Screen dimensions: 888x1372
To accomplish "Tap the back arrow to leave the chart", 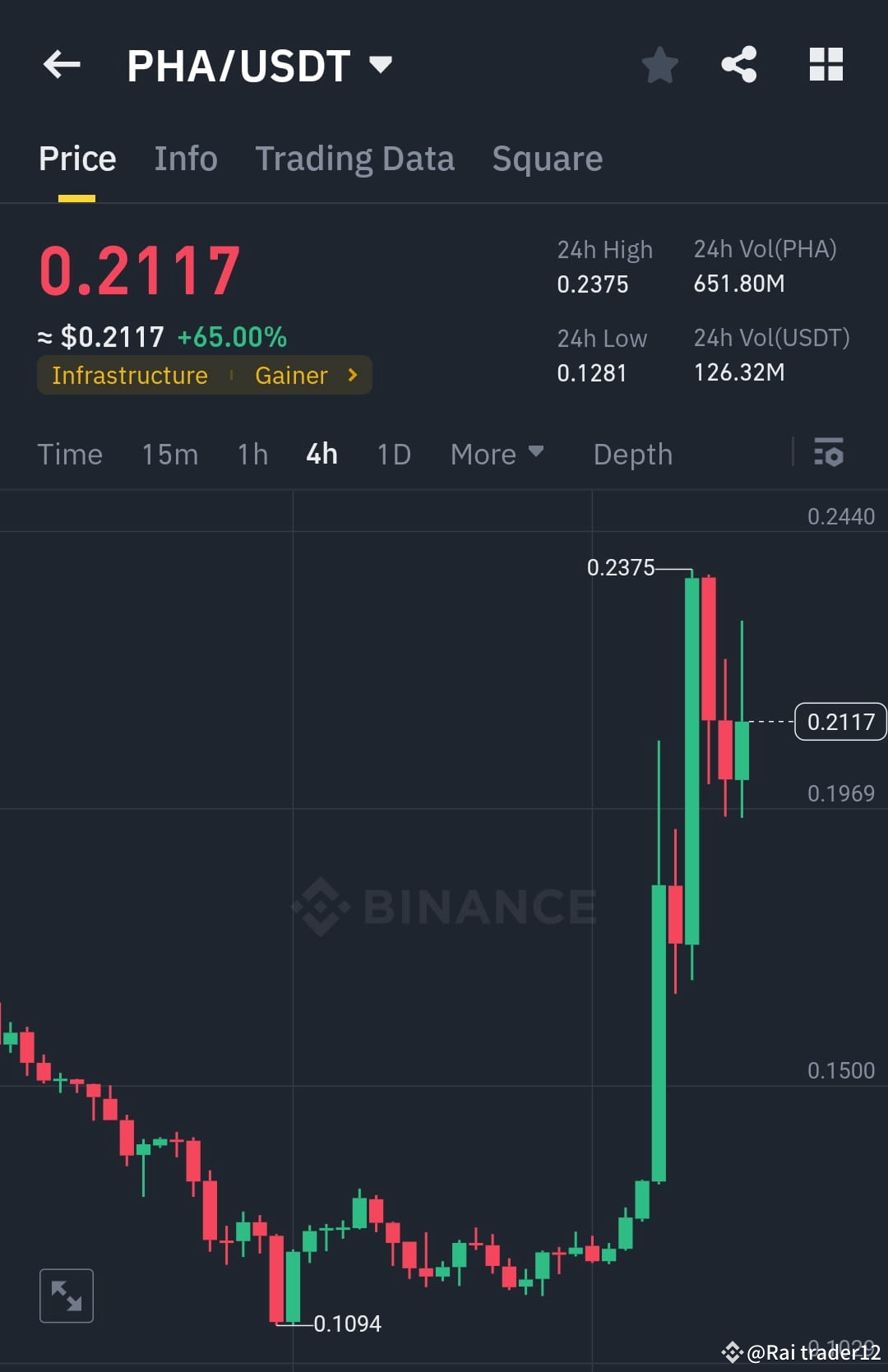I will point(62,64).
